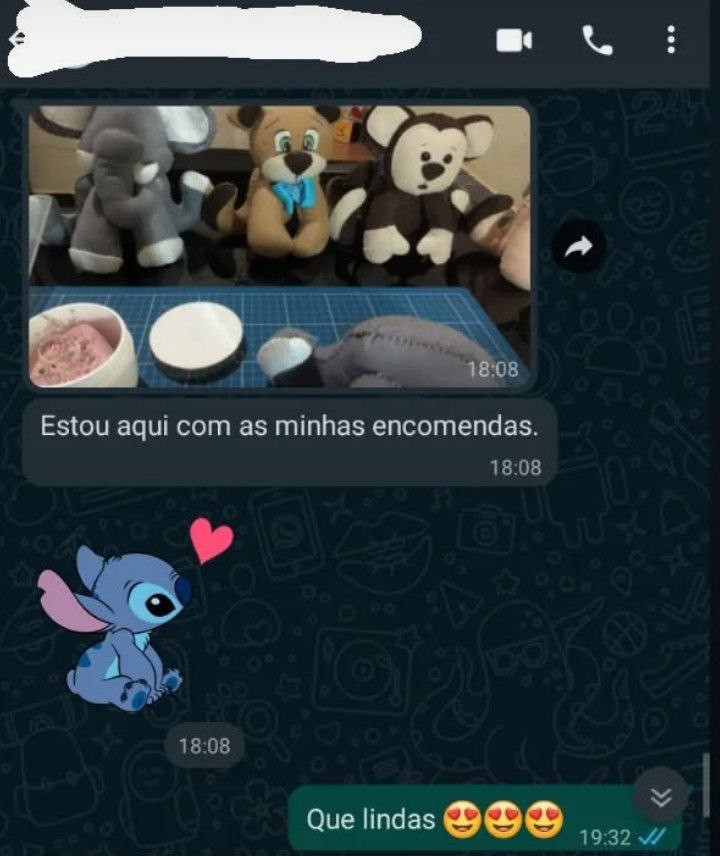The image size is (720, 856).
Task: Open the overflow menu
Action: (x=670, y=40)
